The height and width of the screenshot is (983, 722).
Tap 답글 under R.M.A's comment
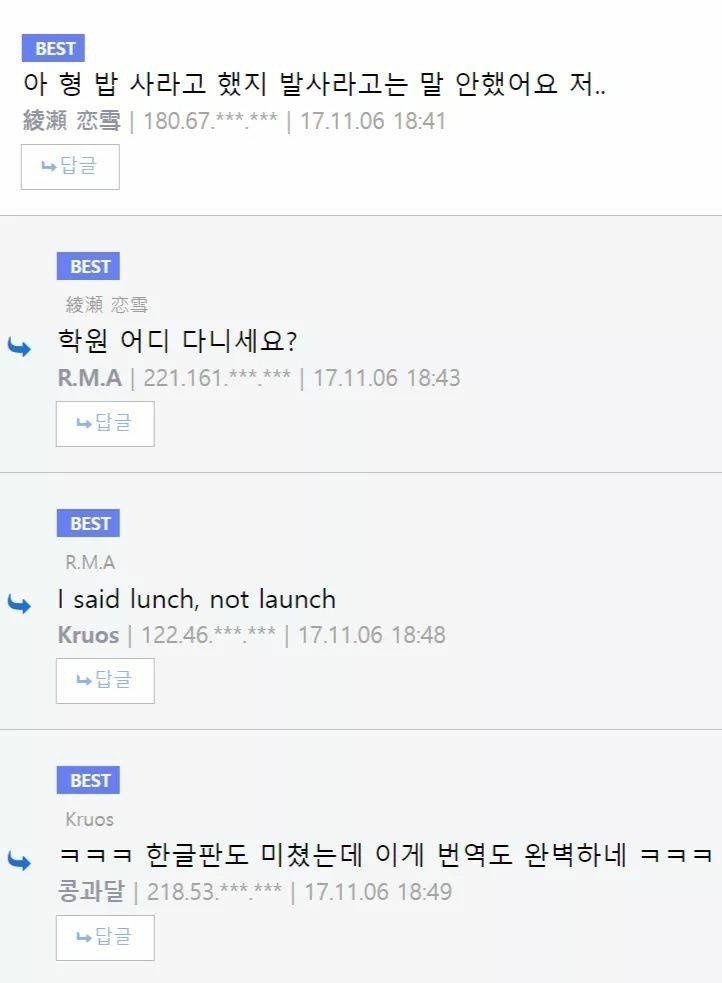105,424
